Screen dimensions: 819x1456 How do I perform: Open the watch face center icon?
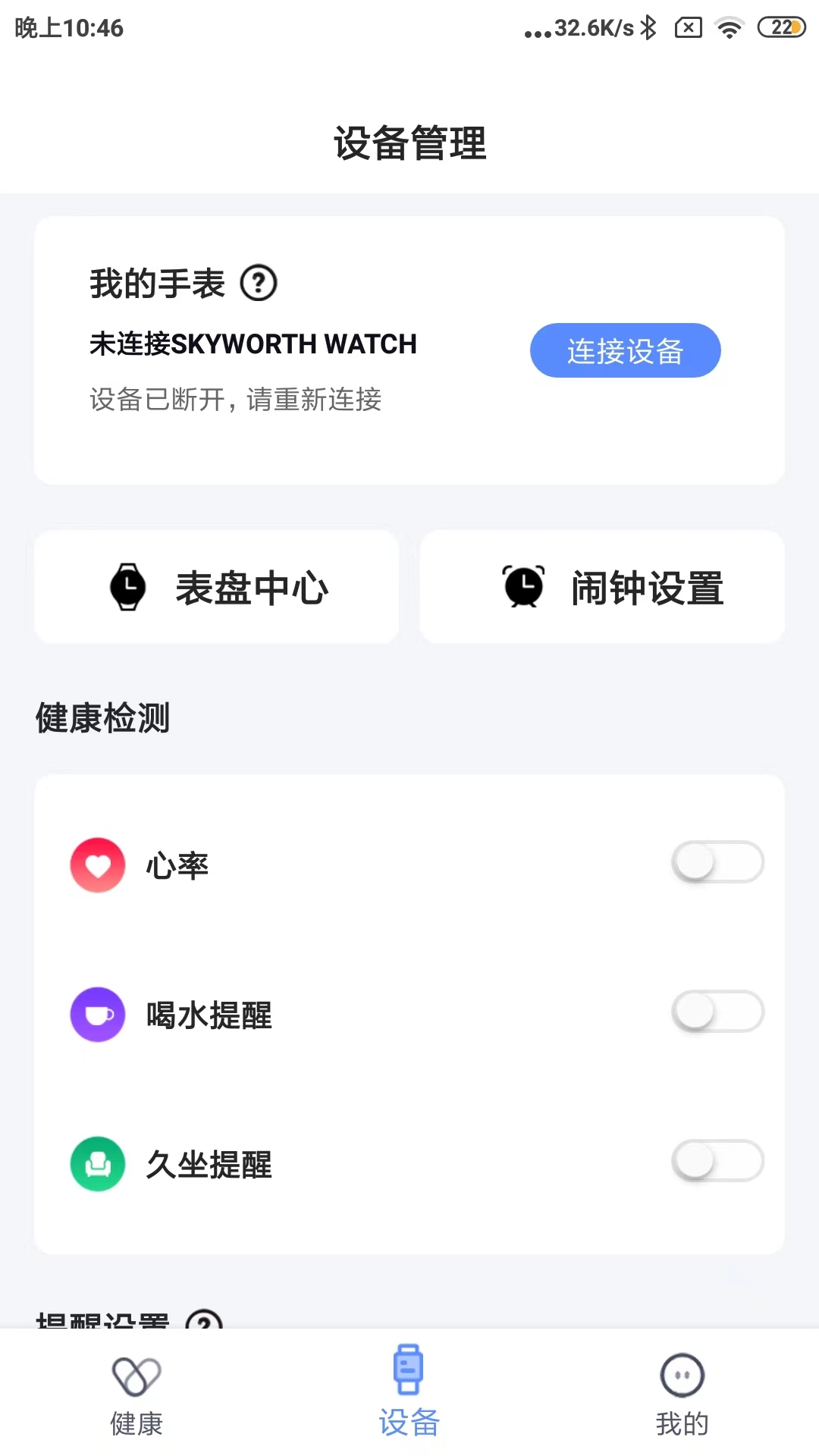click(129, 585)
